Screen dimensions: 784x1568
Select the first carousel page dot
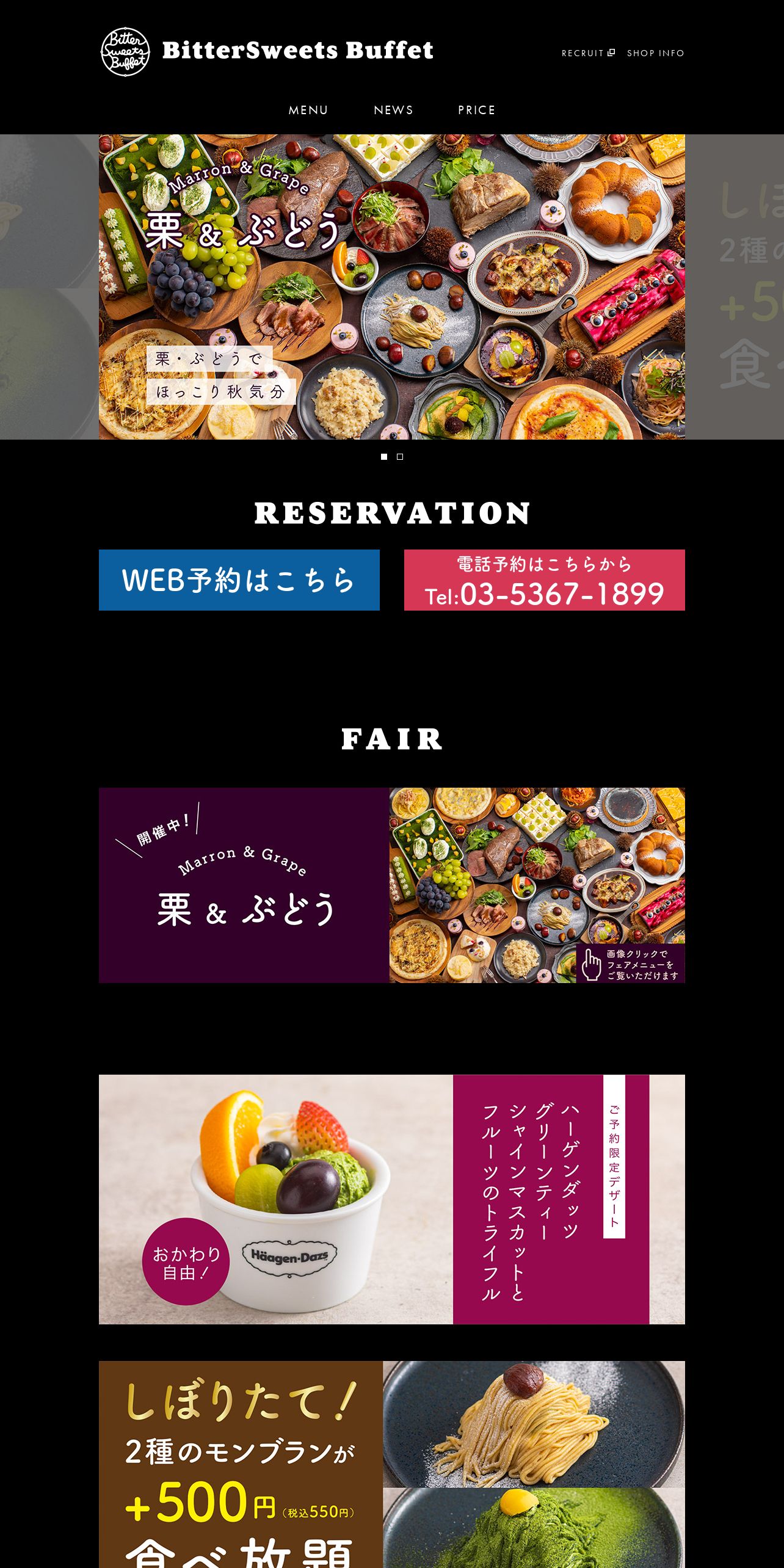point(384,457)
